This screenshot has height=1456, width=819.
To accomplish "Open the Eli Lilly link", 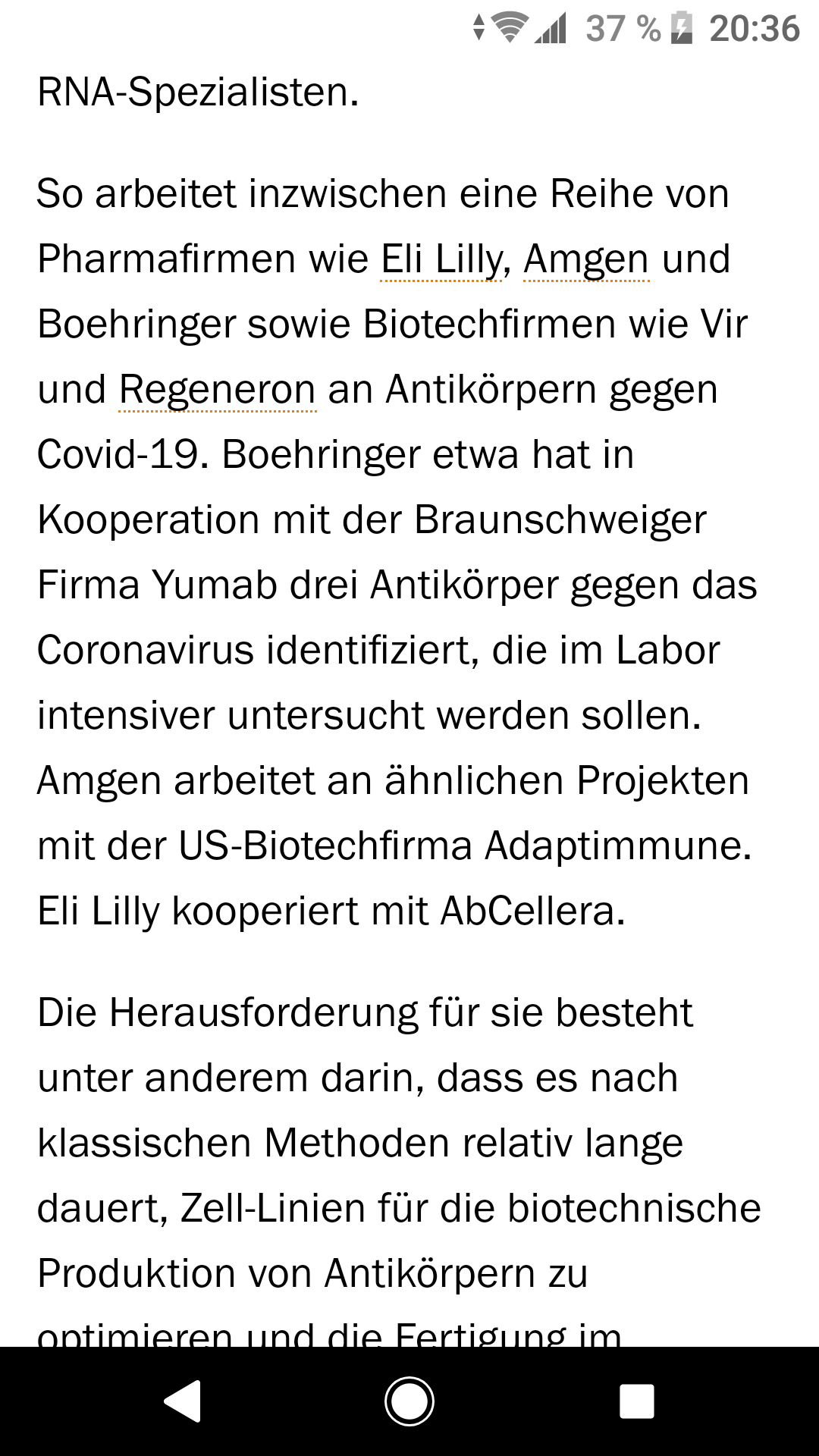I will [x=440, y=259].
